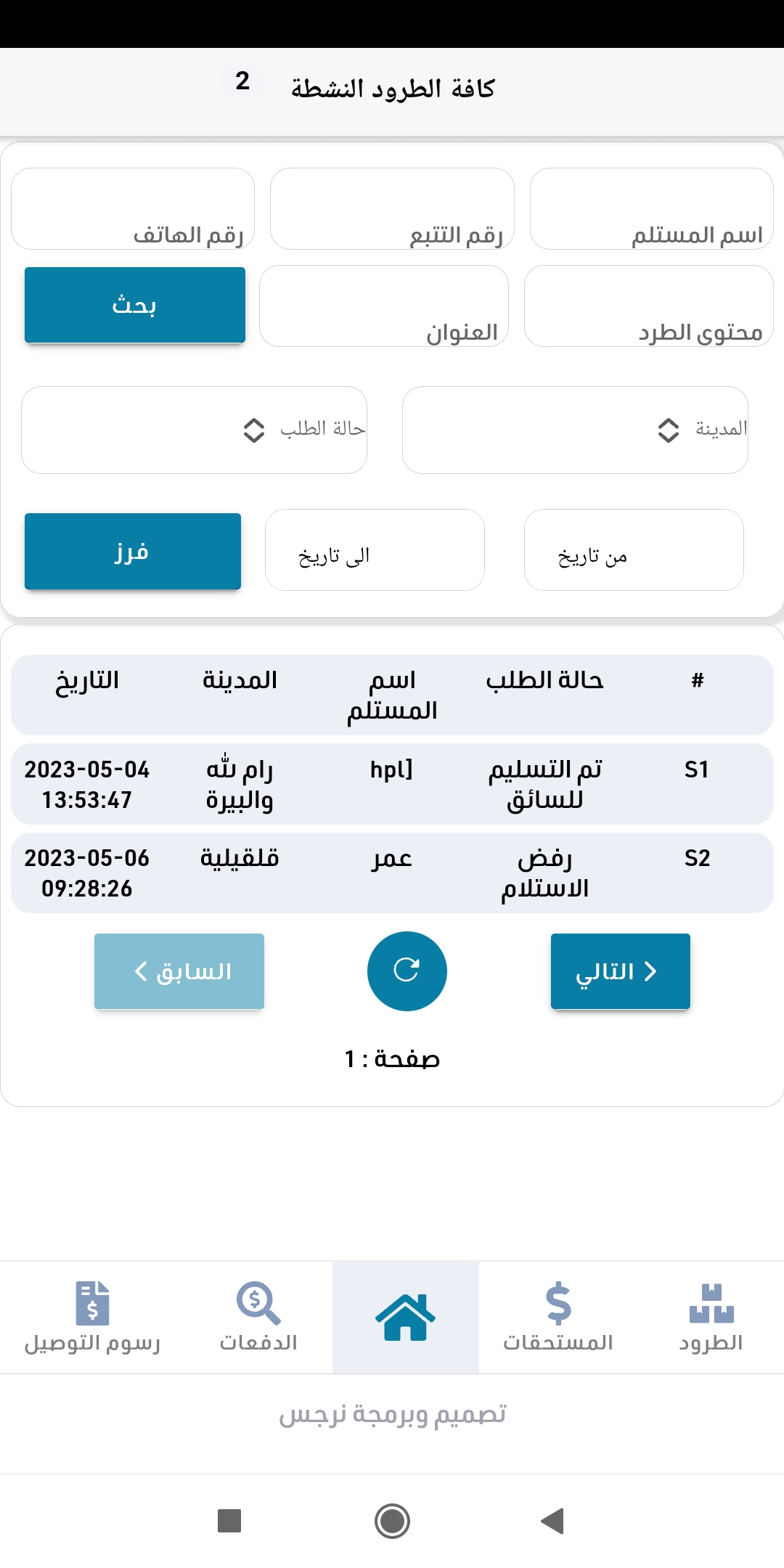Tap the العنوان address field
The width and height of the screenshot is (784, 1568).
384,306
